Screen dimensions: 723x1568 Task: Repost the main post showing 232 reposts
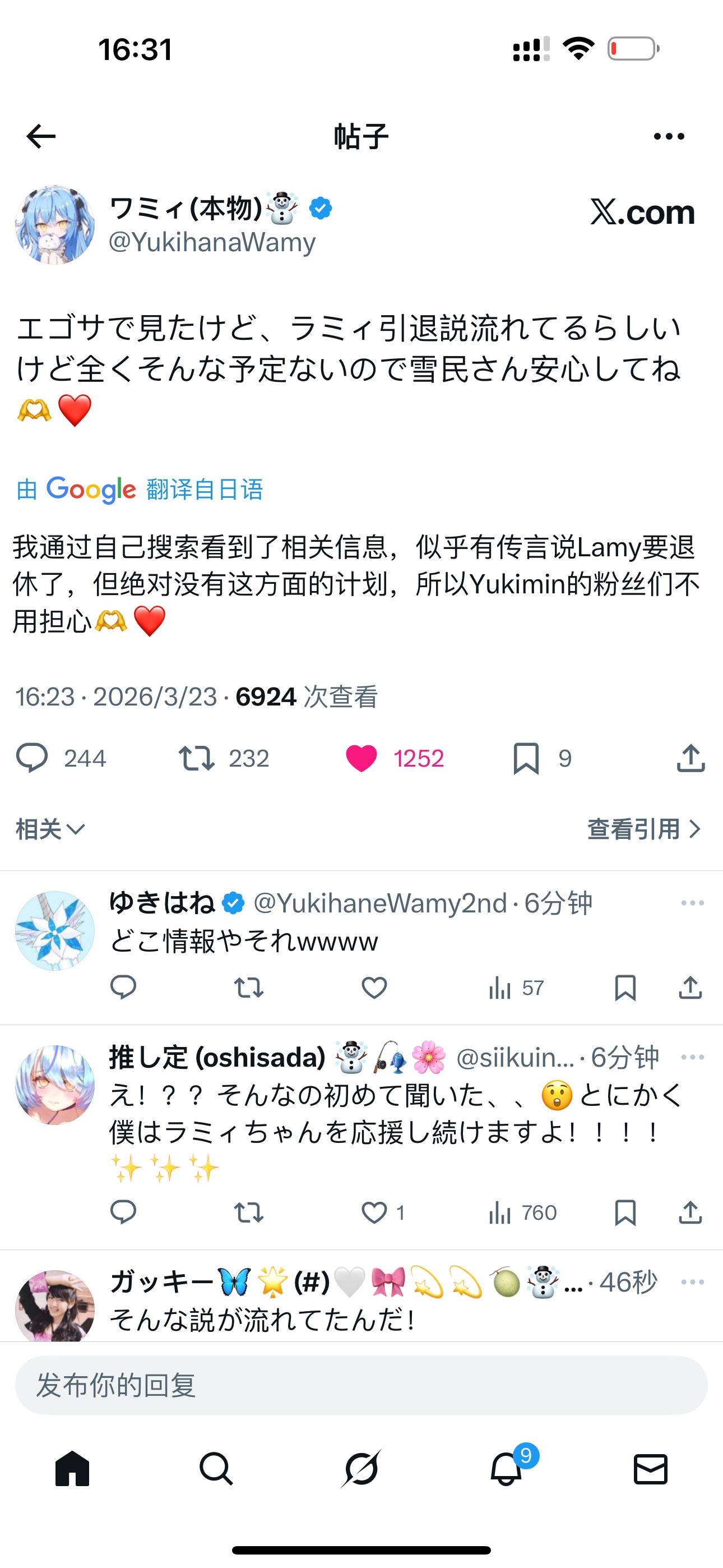(196, 758)
